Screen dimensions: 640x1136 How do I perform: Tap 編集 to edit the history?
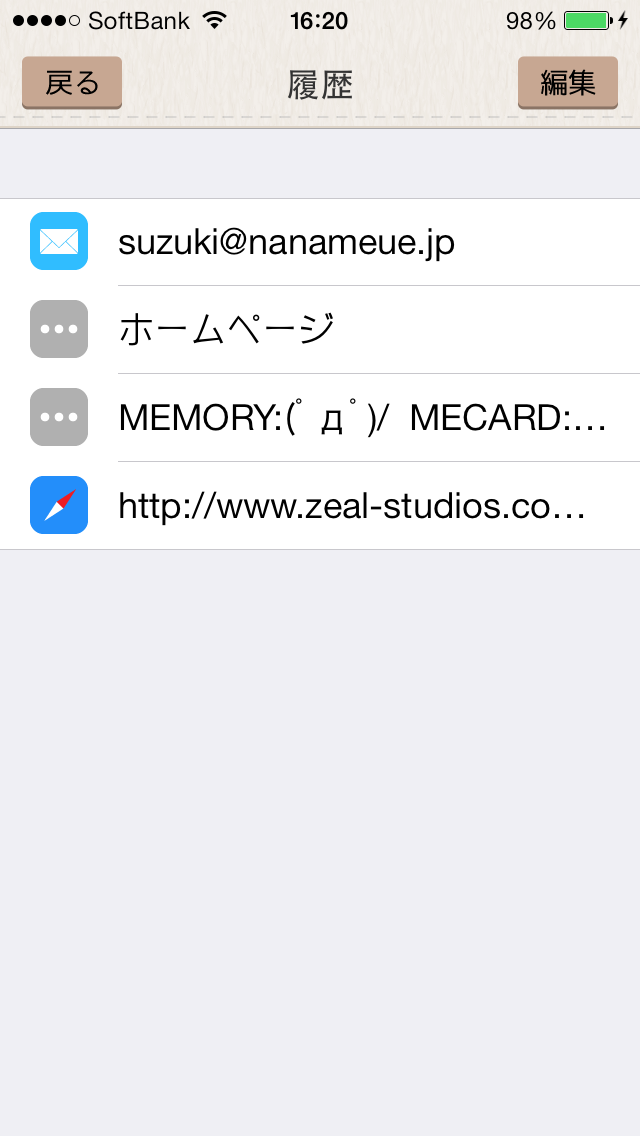(567, 83)
